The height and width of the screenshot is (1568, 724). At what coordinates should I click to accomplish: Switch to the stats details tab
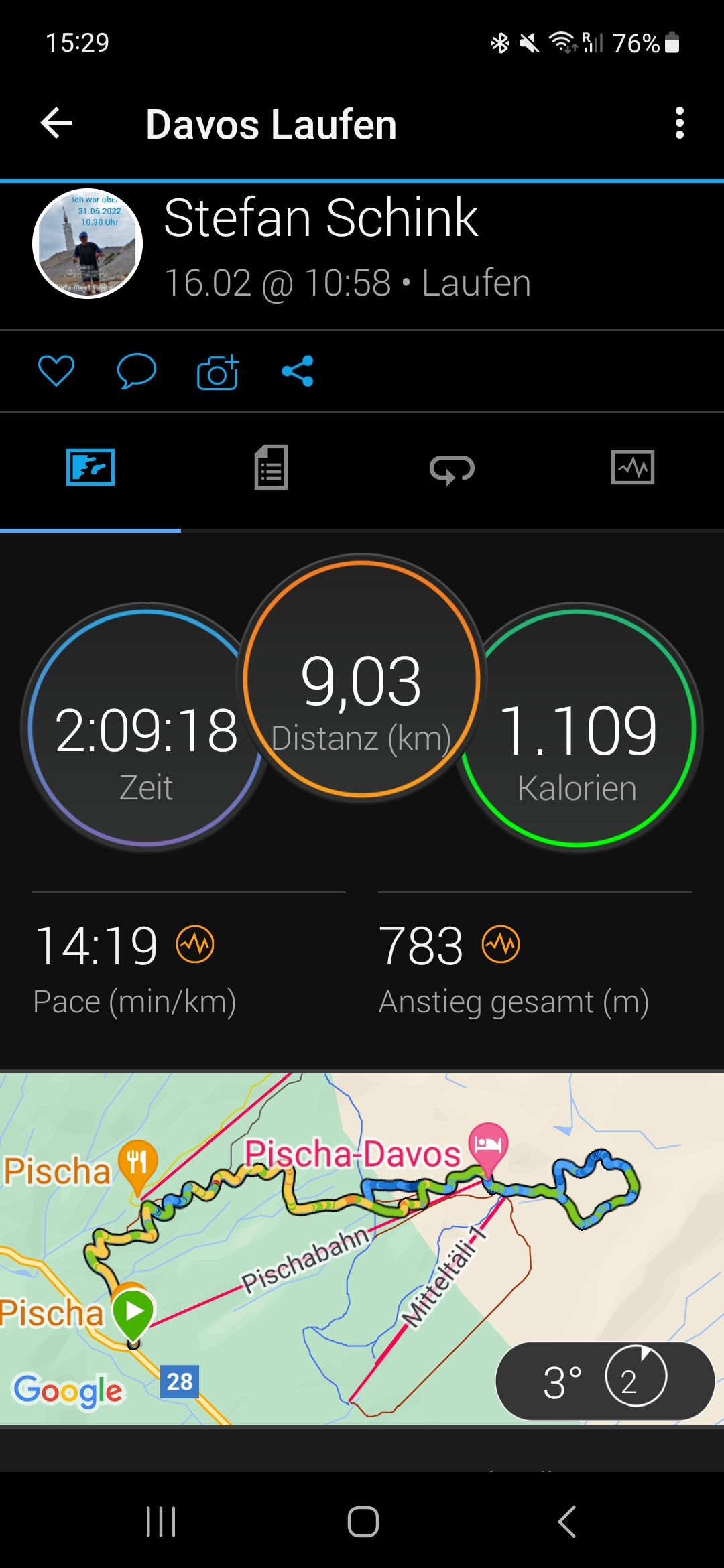[x=271, y=468]
